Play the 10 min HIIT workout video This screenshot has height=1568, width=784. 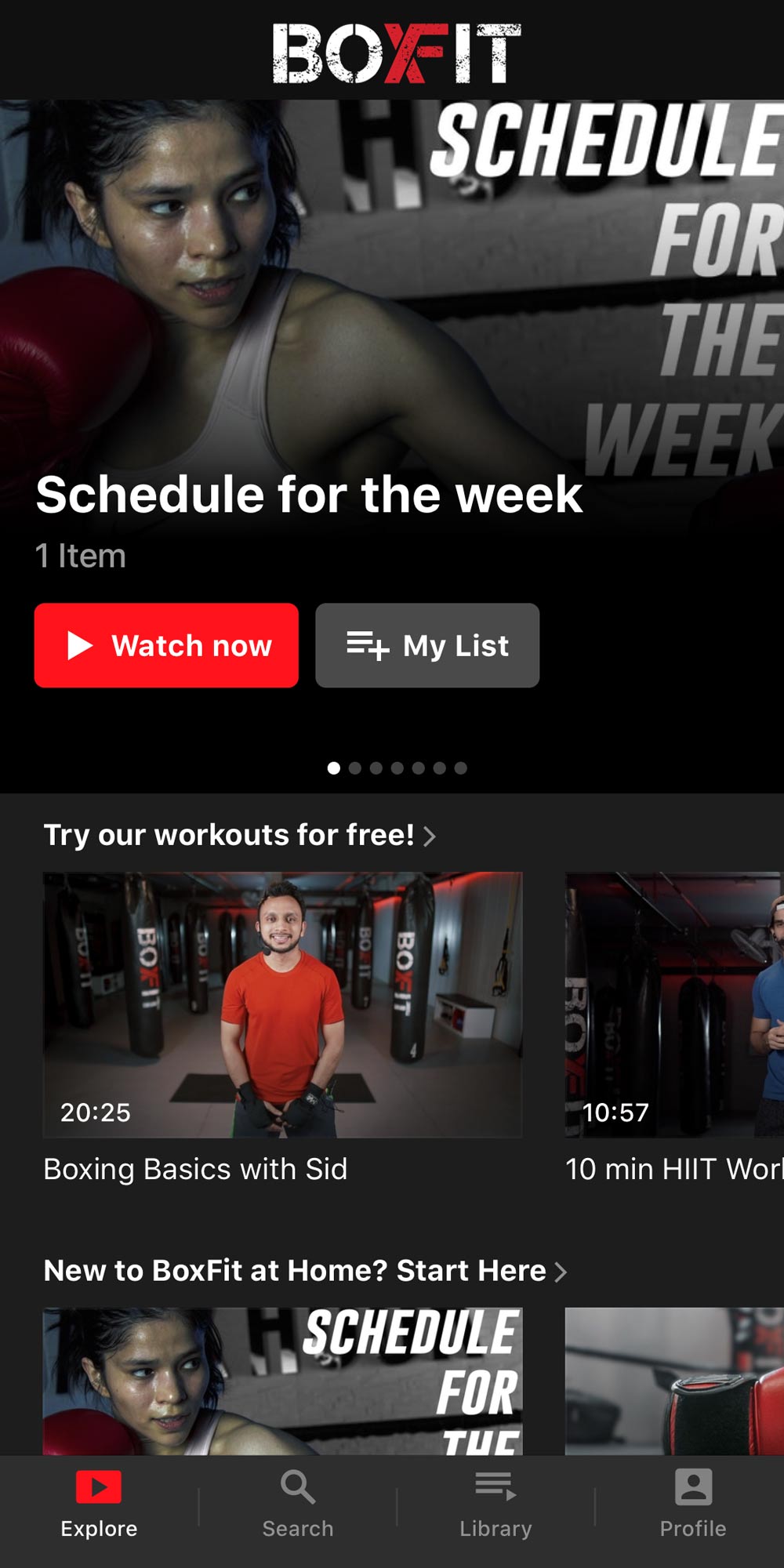tap(674, 1004)
